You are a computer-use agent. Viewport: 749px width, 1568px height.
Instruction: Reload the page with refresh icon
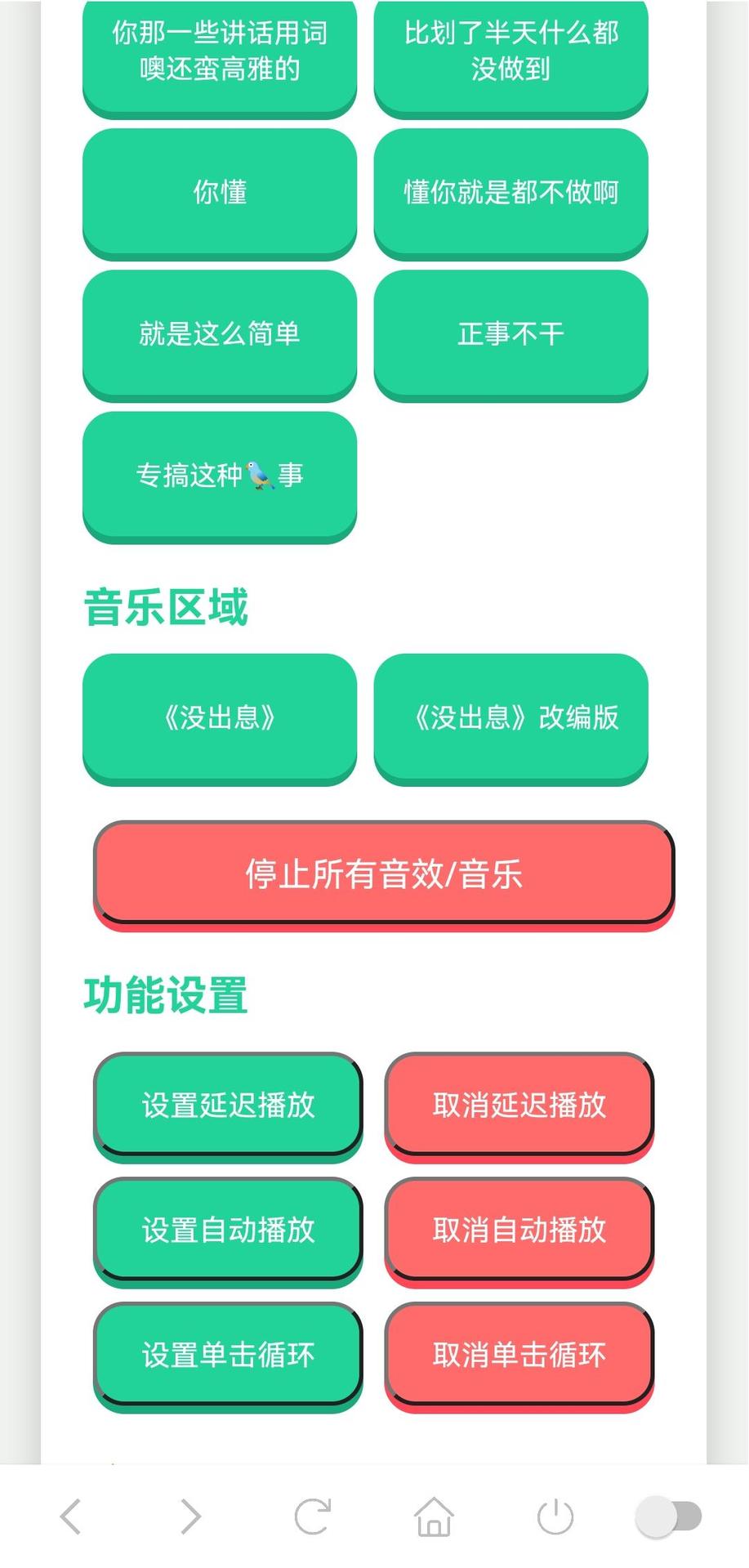[x=312, y=1517]
